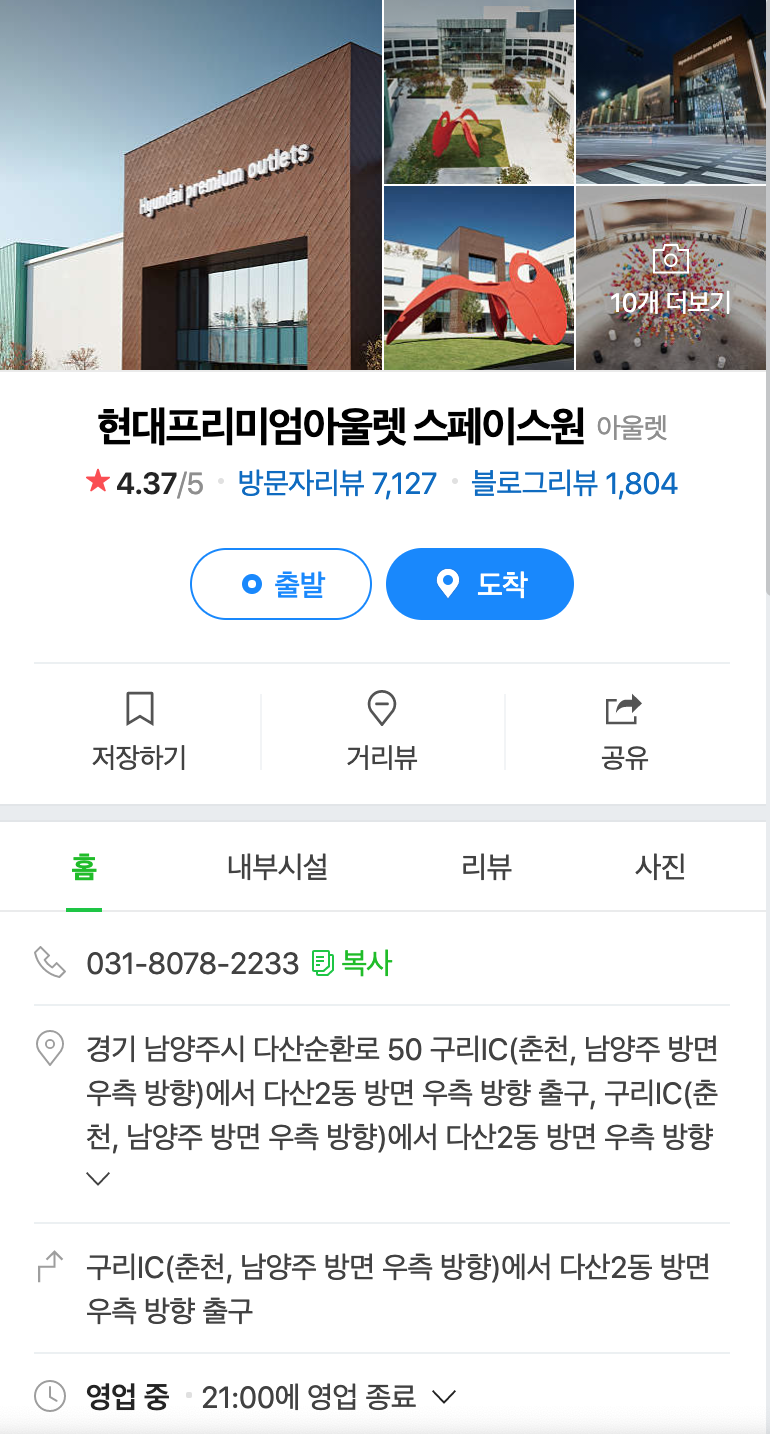Open 블로그리뷰 1,804 blog reviews
This screenshot has height=1434, width=770.
tap(575, 484)
